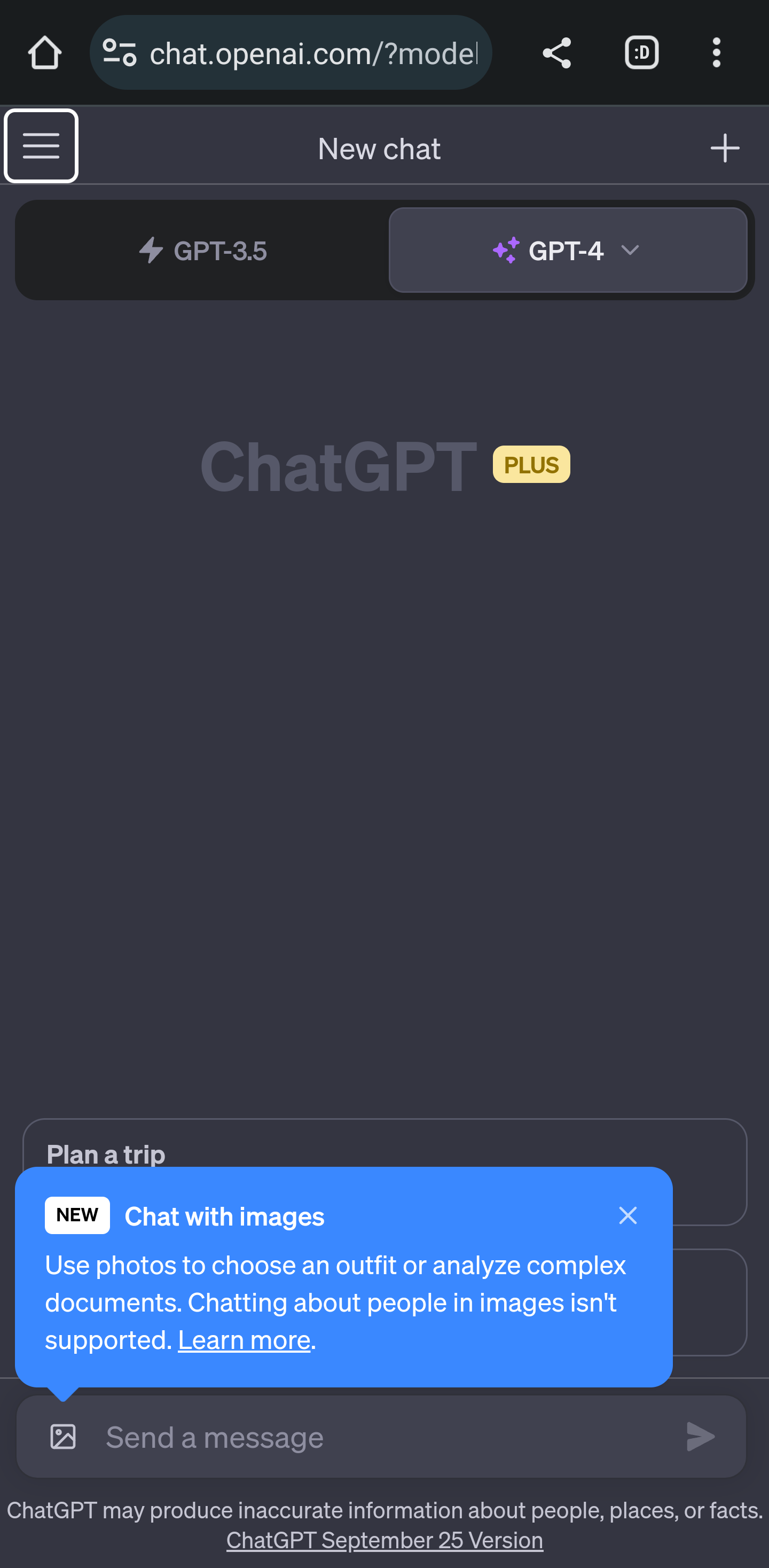
Task: Open the ChatGPT September 25 Version link
Action: click(x=384, y=1539)
